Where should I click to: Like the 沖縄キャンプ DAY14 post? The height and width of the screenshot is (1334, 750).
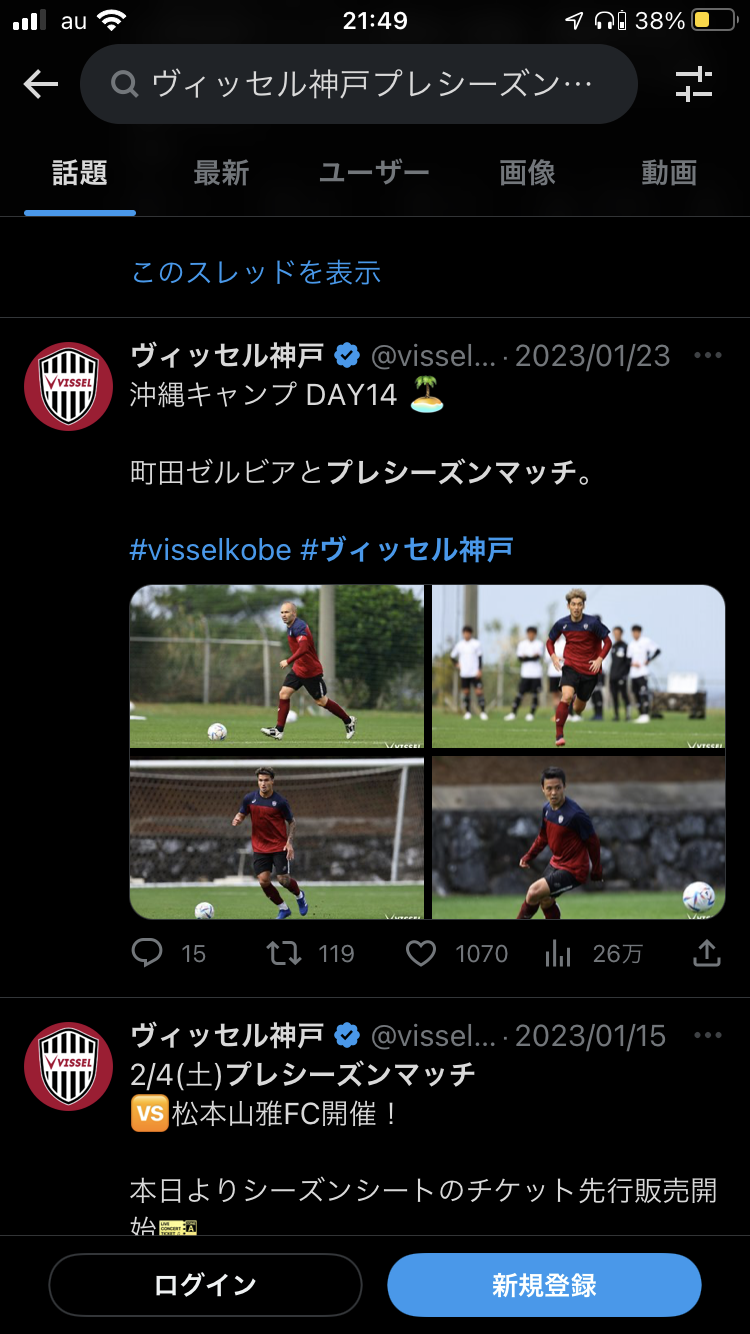pos(421,954)
